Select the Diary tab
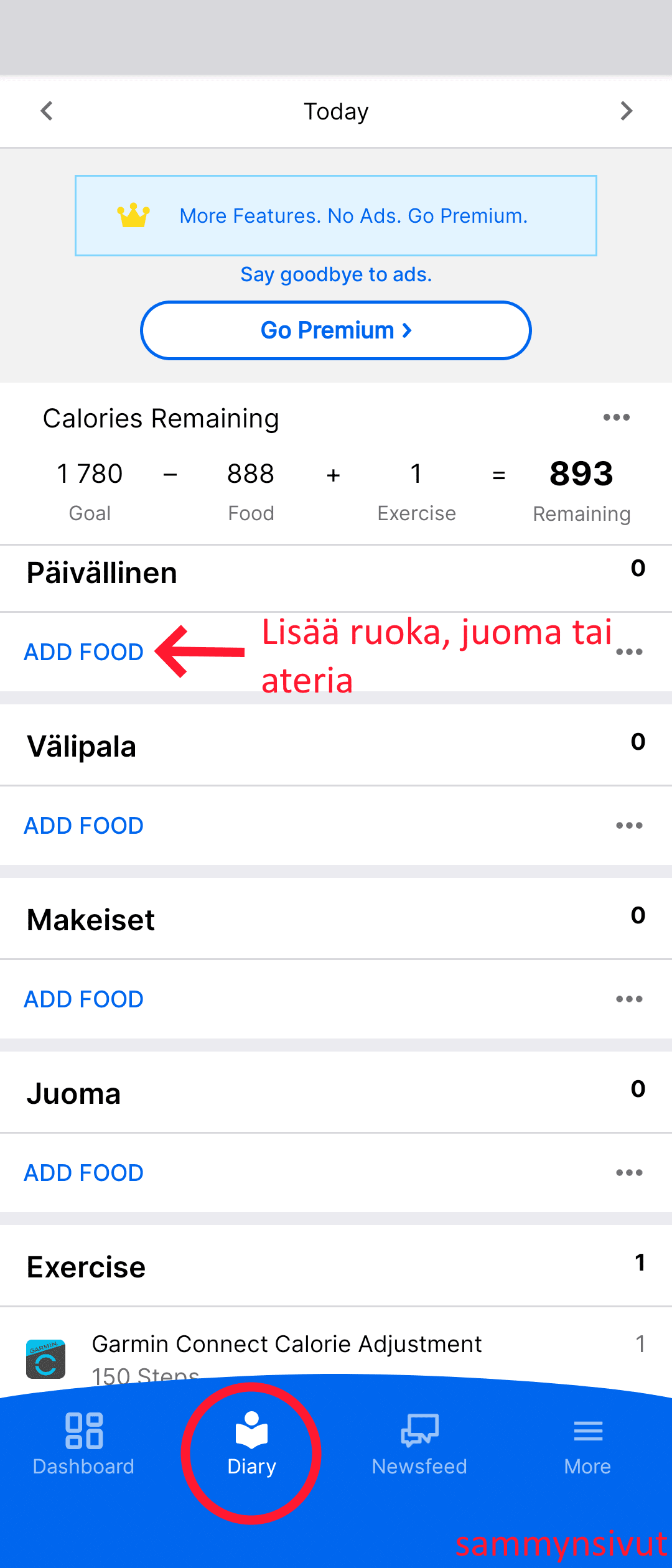This screenshot has height=1568, width=672. click(251, 1445)
